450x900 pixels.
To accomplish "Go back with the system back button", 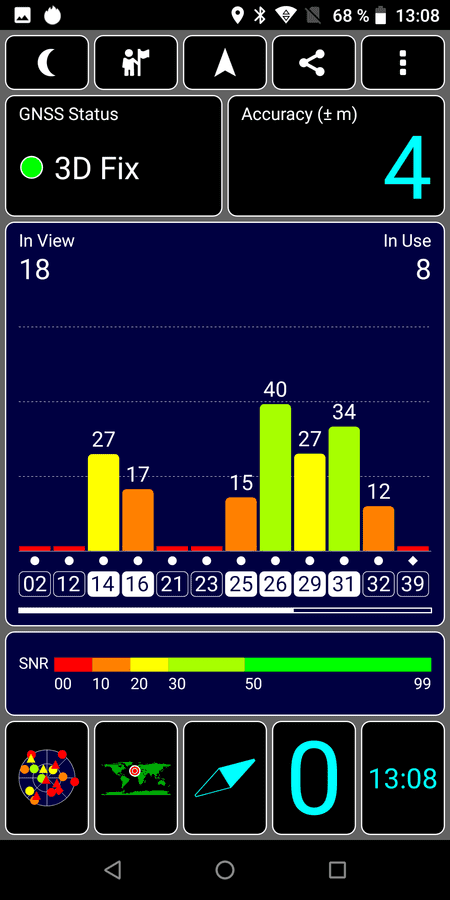I will click(x=113, y=870).
